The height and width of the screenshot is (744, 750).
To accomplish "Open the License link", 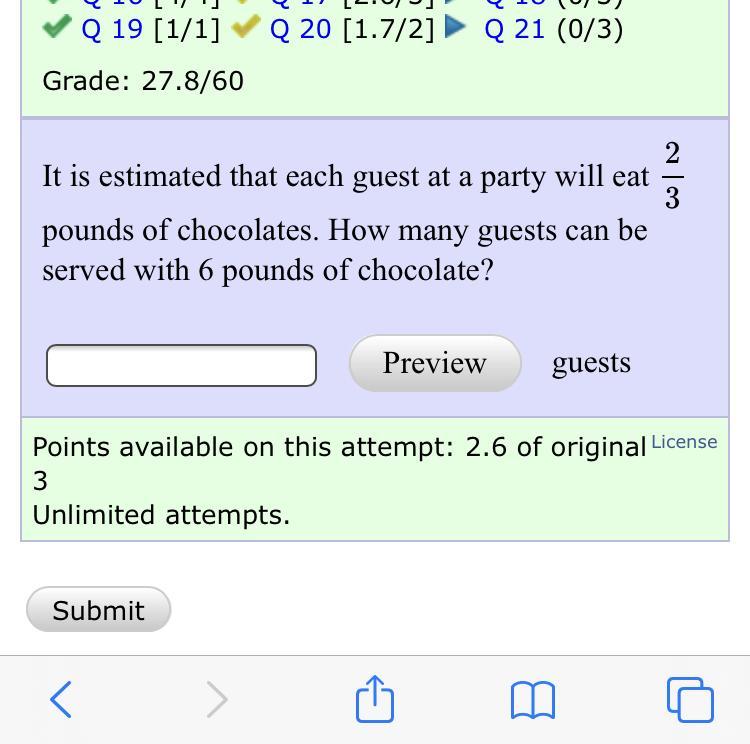I will click(684, 442).
